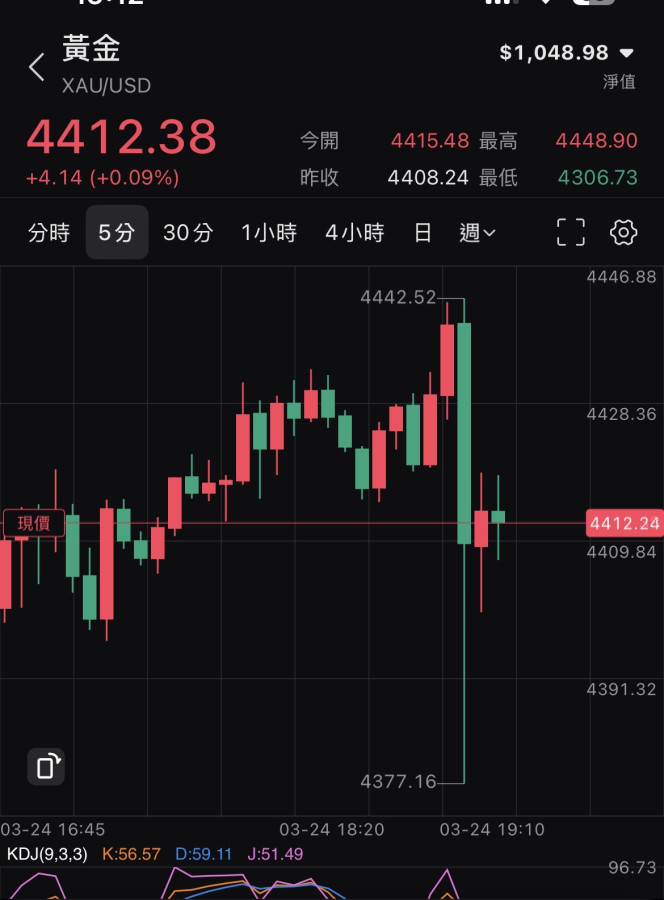
Task: Open the KDJ(9,3,3) indicator settings
Action: coord(47,854)
